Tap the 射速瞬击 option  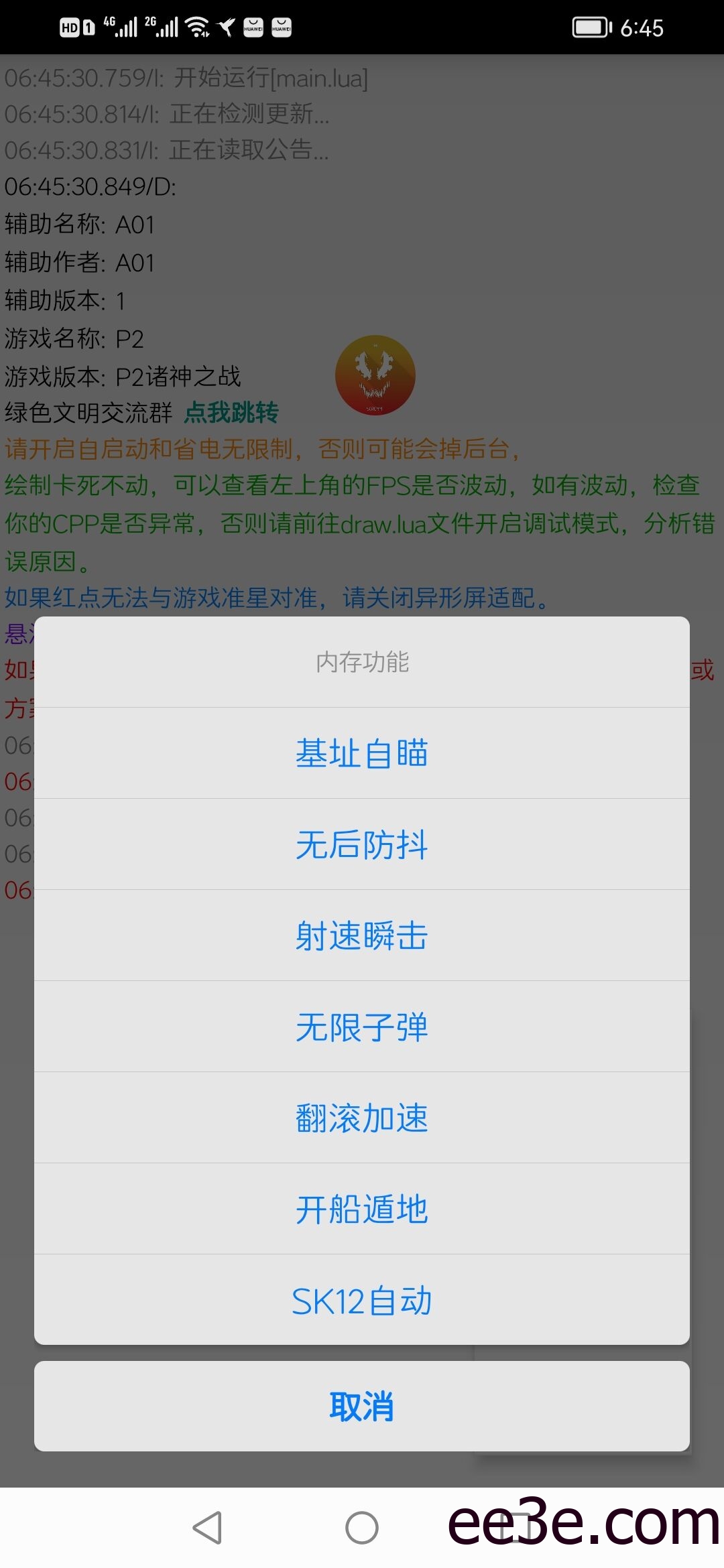coord(362,936)
